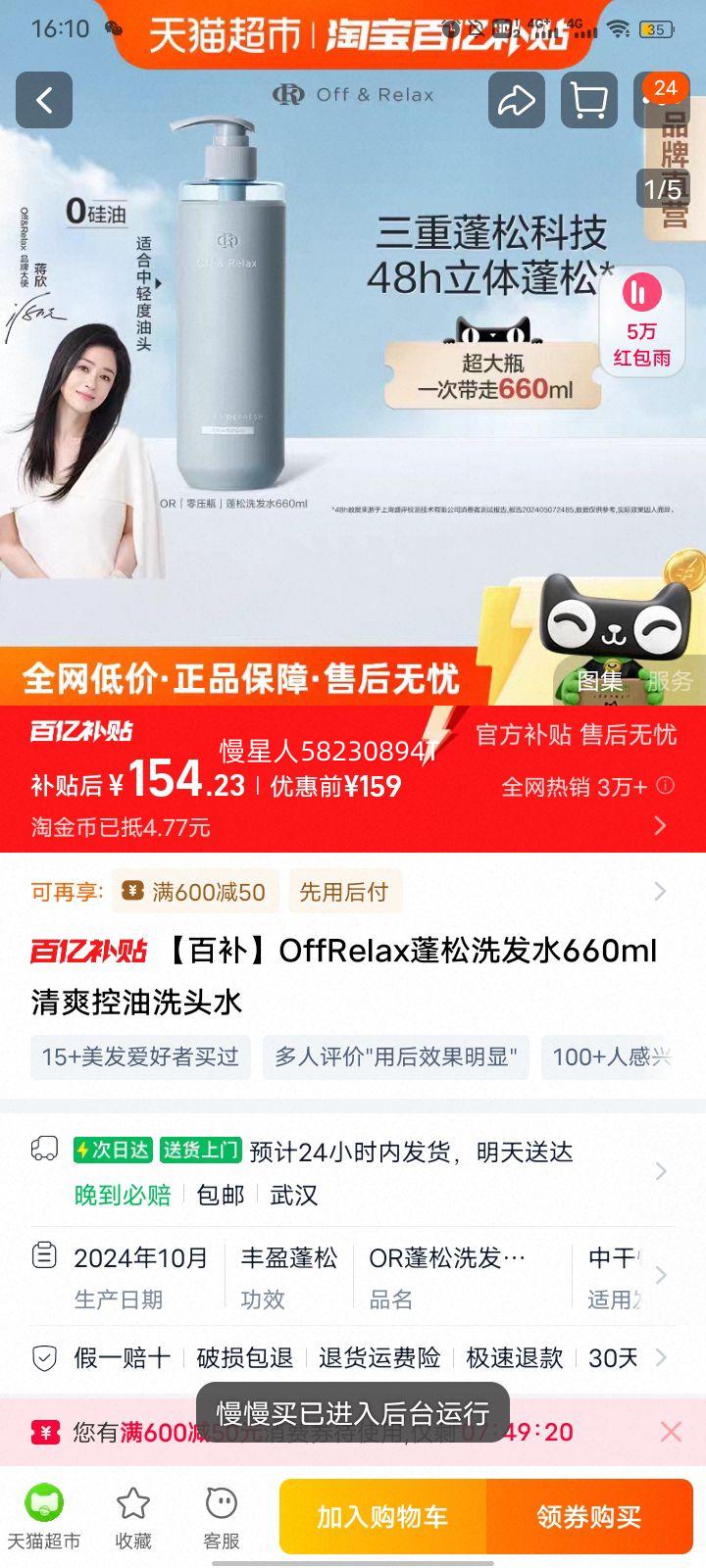Screen dimensions: 706x1568
Task: Tap the 15+美发爱好者买过 tag
Action: (140, 1056)
